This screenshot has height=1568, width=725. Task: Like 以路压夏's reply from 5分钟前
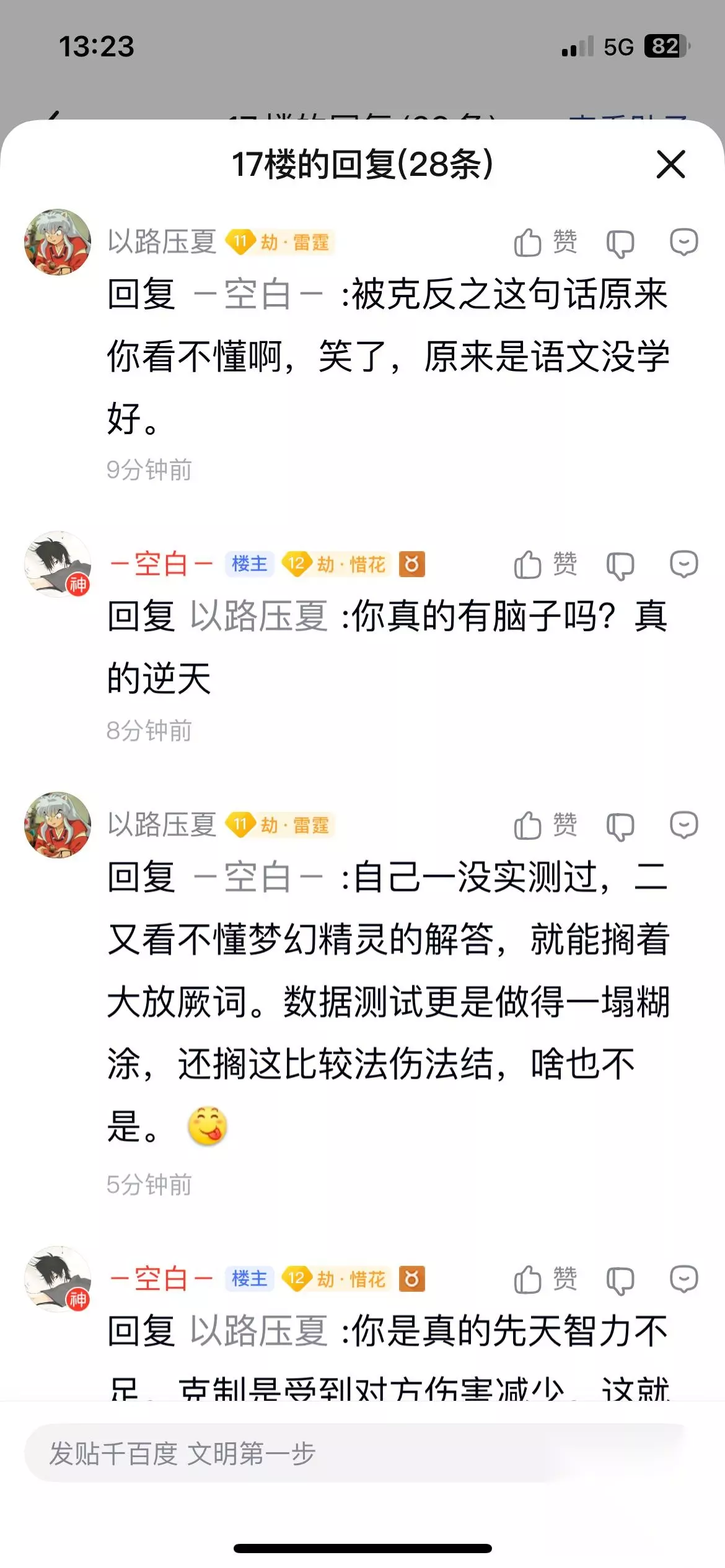545,825
